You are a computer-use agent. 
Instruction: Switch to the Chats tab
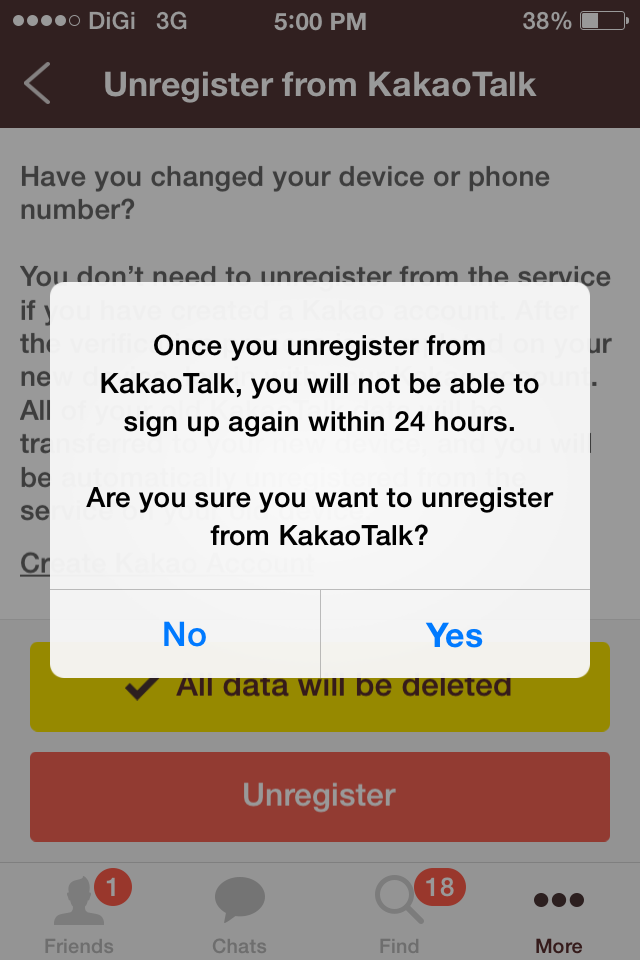coord(239,914)
